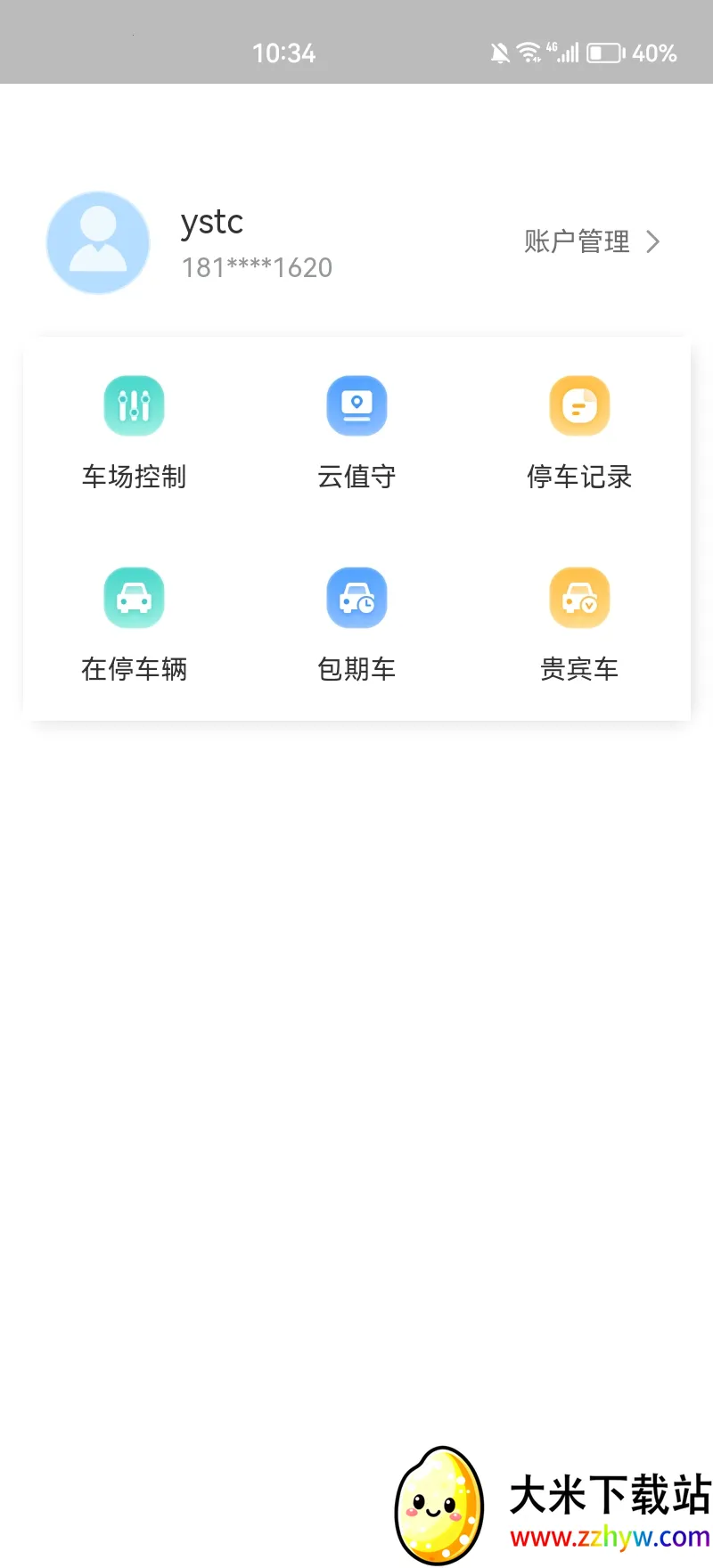The width and height of the screenshot is (713, 1568).
Task: Open 在停车辆 (parked vehicles) icon
Action: tap(134, 597)
